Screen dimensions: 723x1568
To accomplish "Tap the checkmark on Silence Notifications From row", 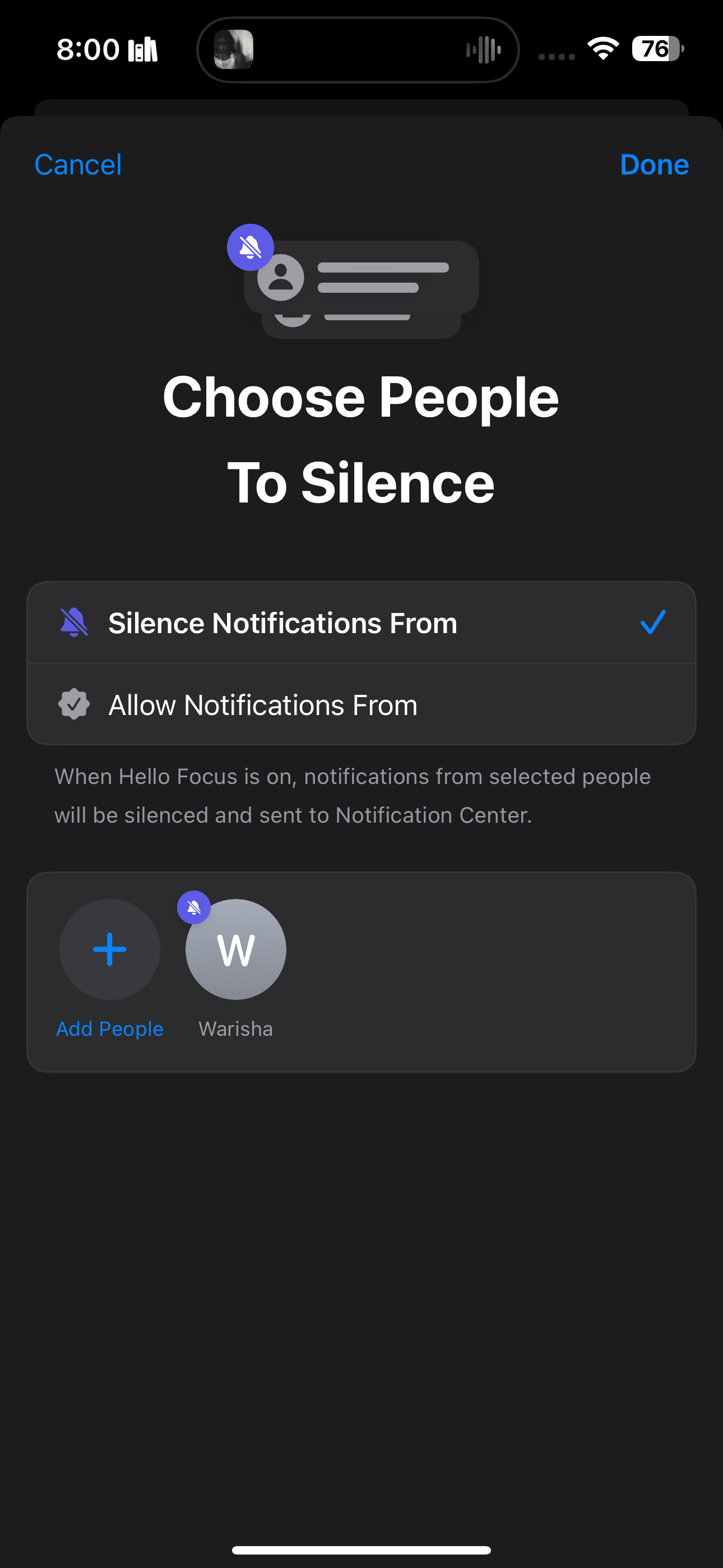I will point(653,622).
